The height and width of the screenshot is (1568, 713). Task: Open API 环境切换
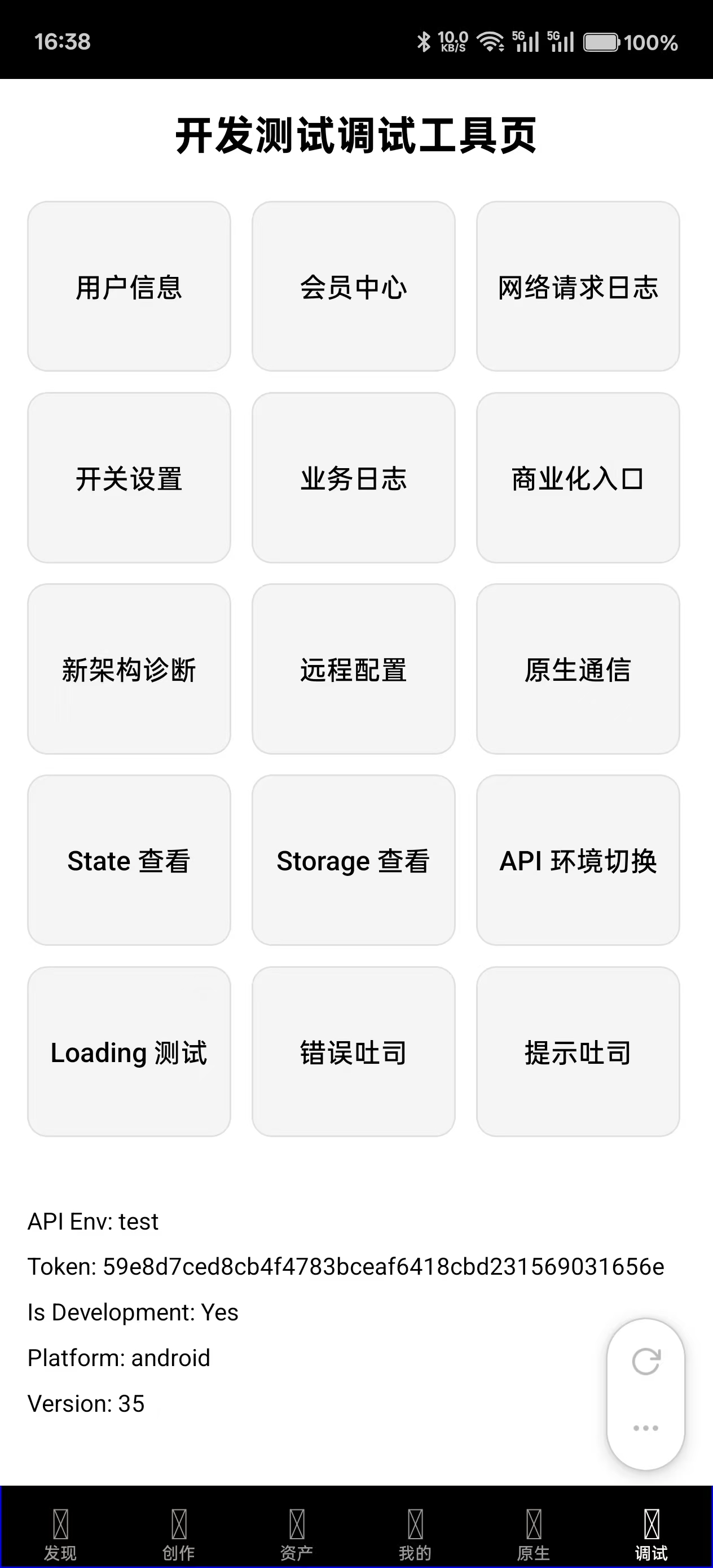[578, 860]
